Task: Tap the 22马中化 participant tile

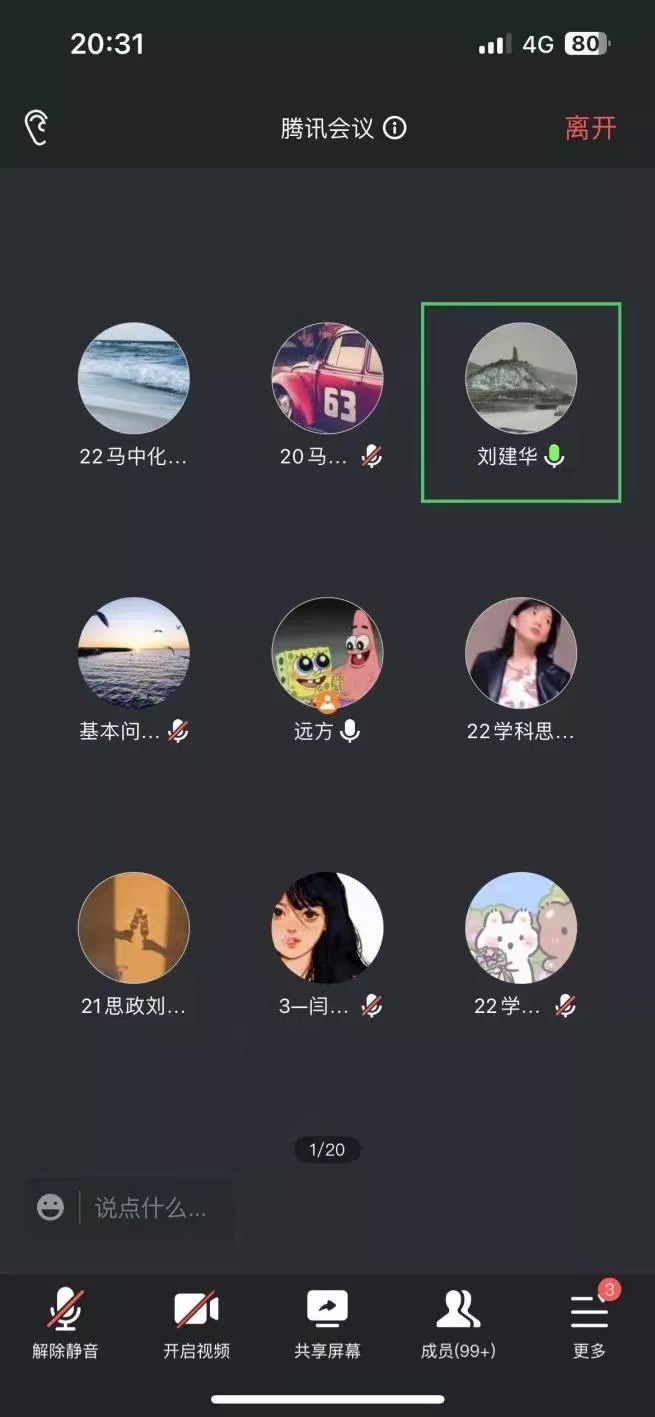Action: tap(133, 379)
